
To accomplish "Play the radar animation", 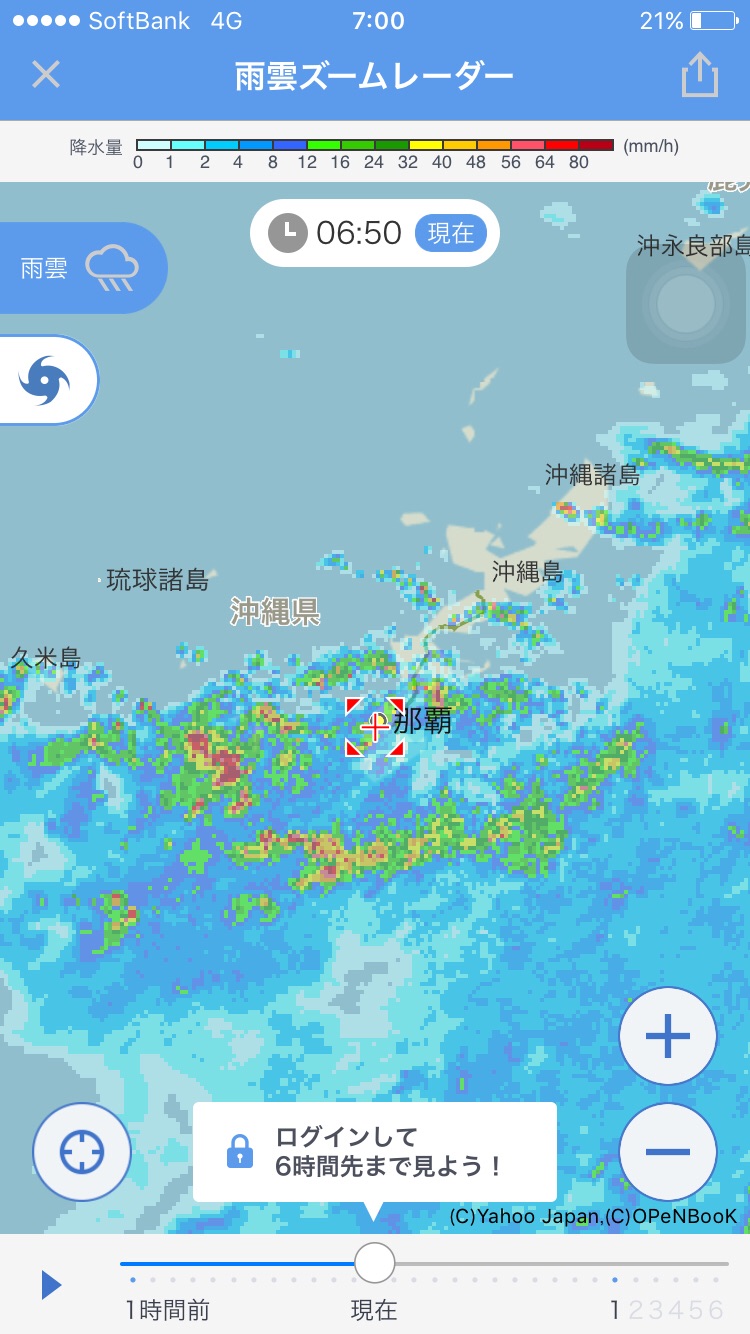I will point(51,1285).
